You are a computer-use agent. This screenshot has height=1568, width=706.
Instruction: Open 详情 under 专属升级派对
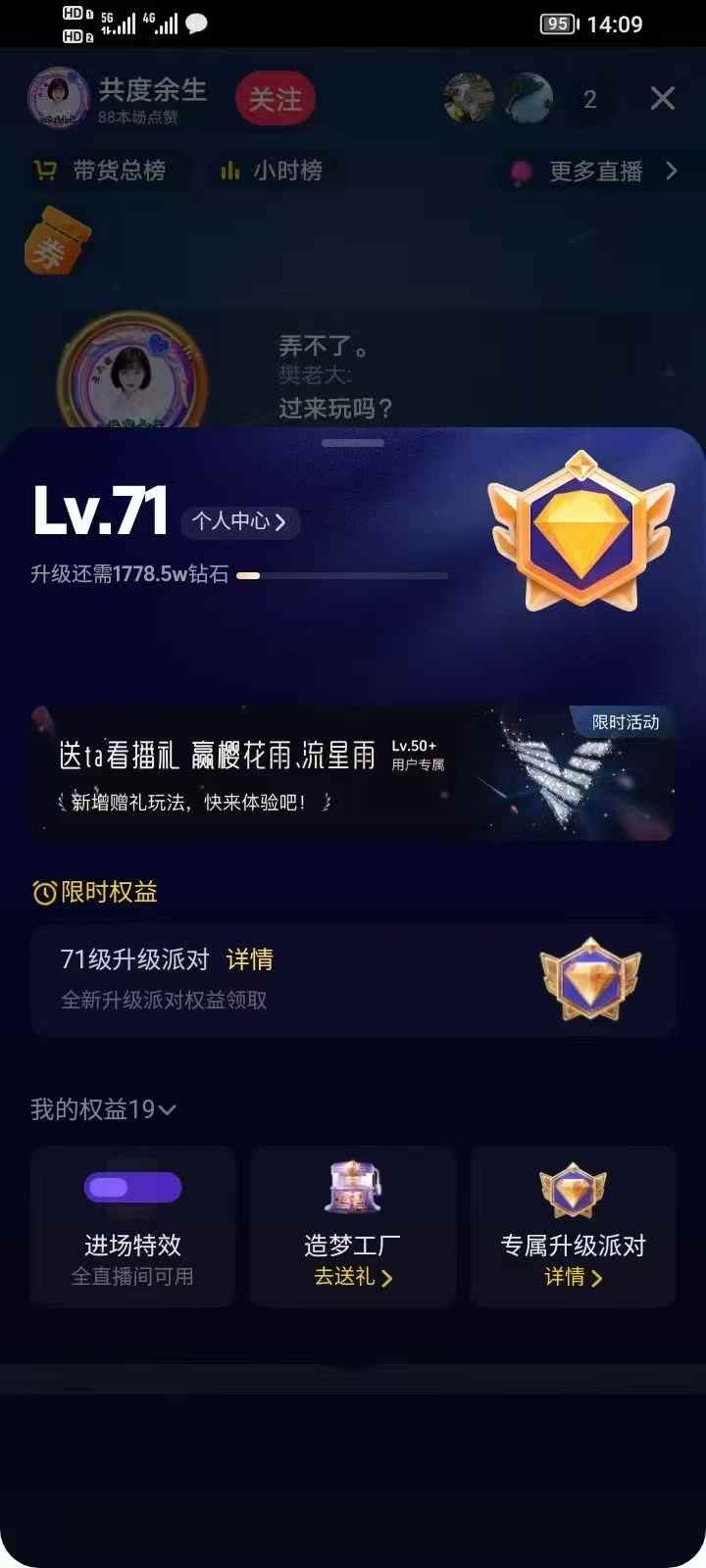(573, 1277)
